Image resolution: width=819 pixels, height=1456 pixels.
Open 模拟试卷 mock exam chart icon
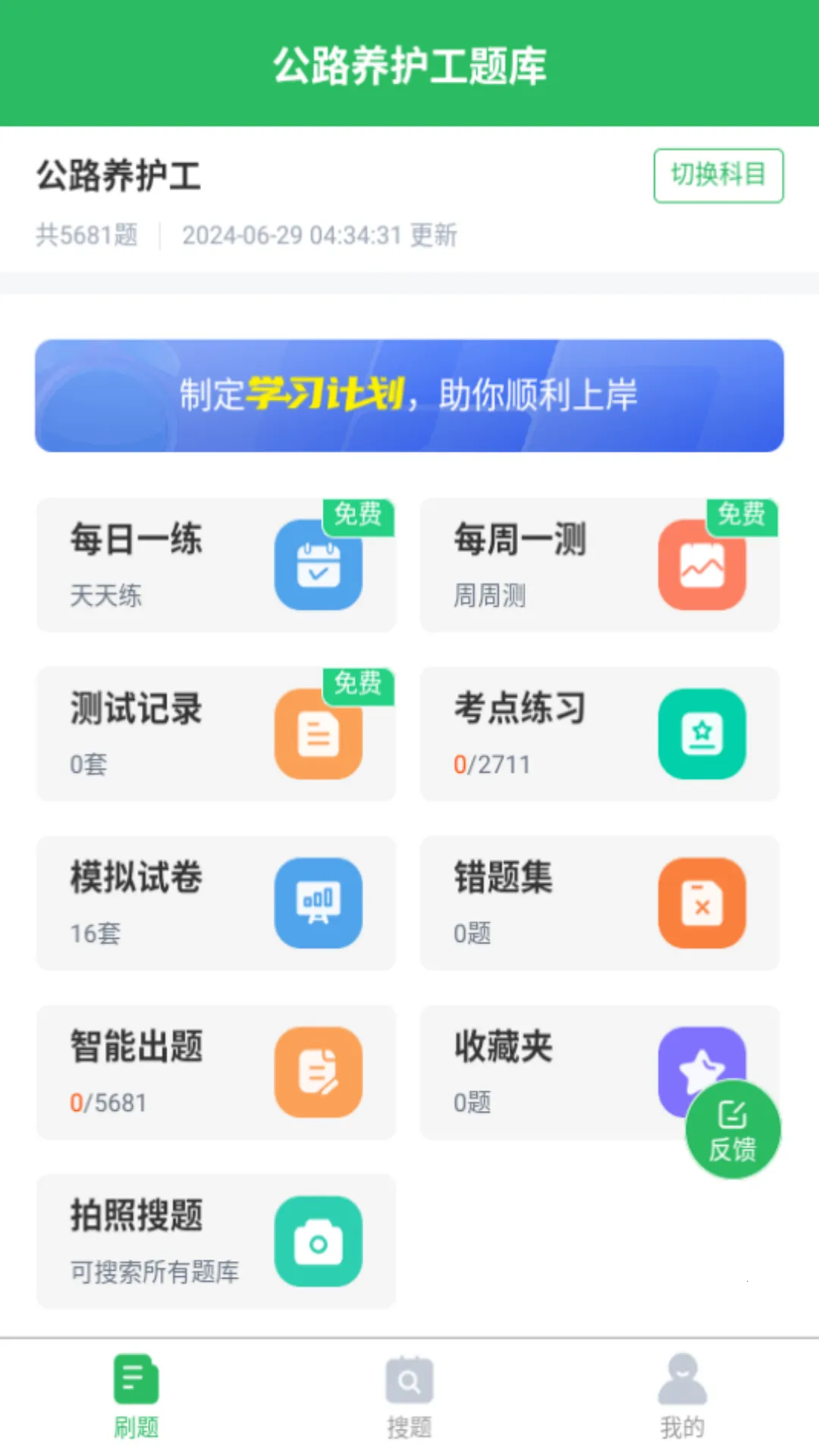point(316,902)
